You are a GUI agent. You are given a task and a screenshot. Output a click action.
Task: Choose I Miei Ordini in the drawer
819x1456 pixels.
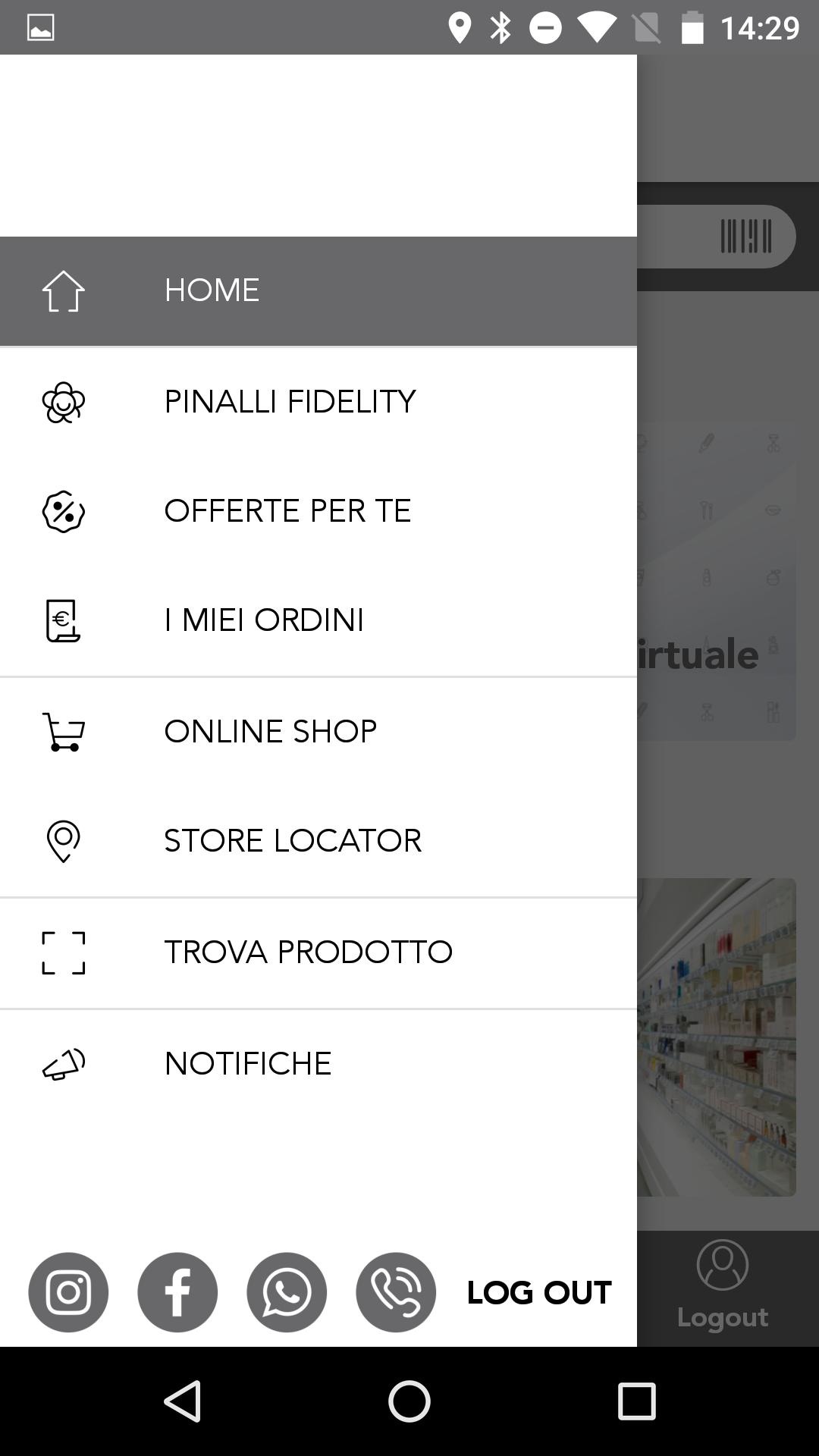(x=264, y=620)
